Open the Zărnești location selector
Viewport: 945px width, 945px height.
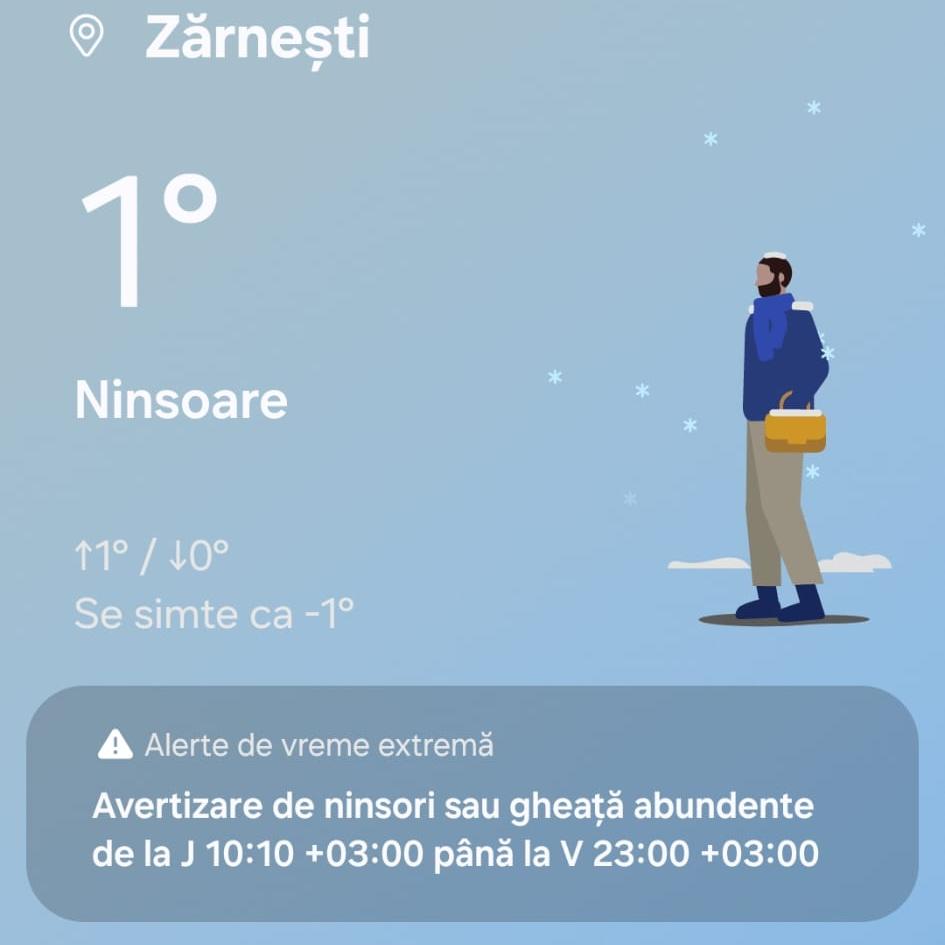tap(255, 38)
